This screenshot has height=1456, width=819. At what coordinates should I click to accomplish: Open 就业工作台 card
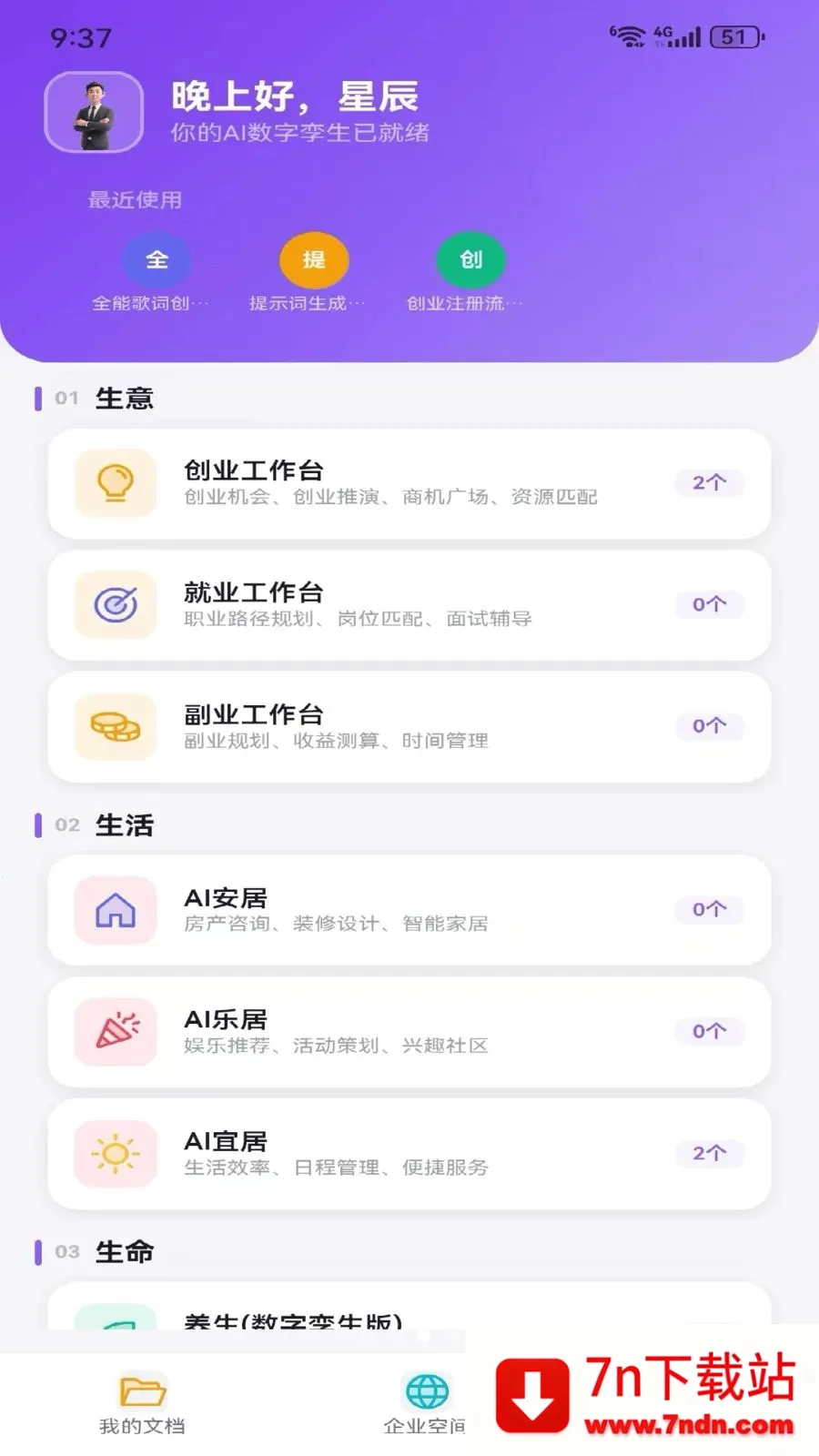pyautogui.click(x=409, y=605)
